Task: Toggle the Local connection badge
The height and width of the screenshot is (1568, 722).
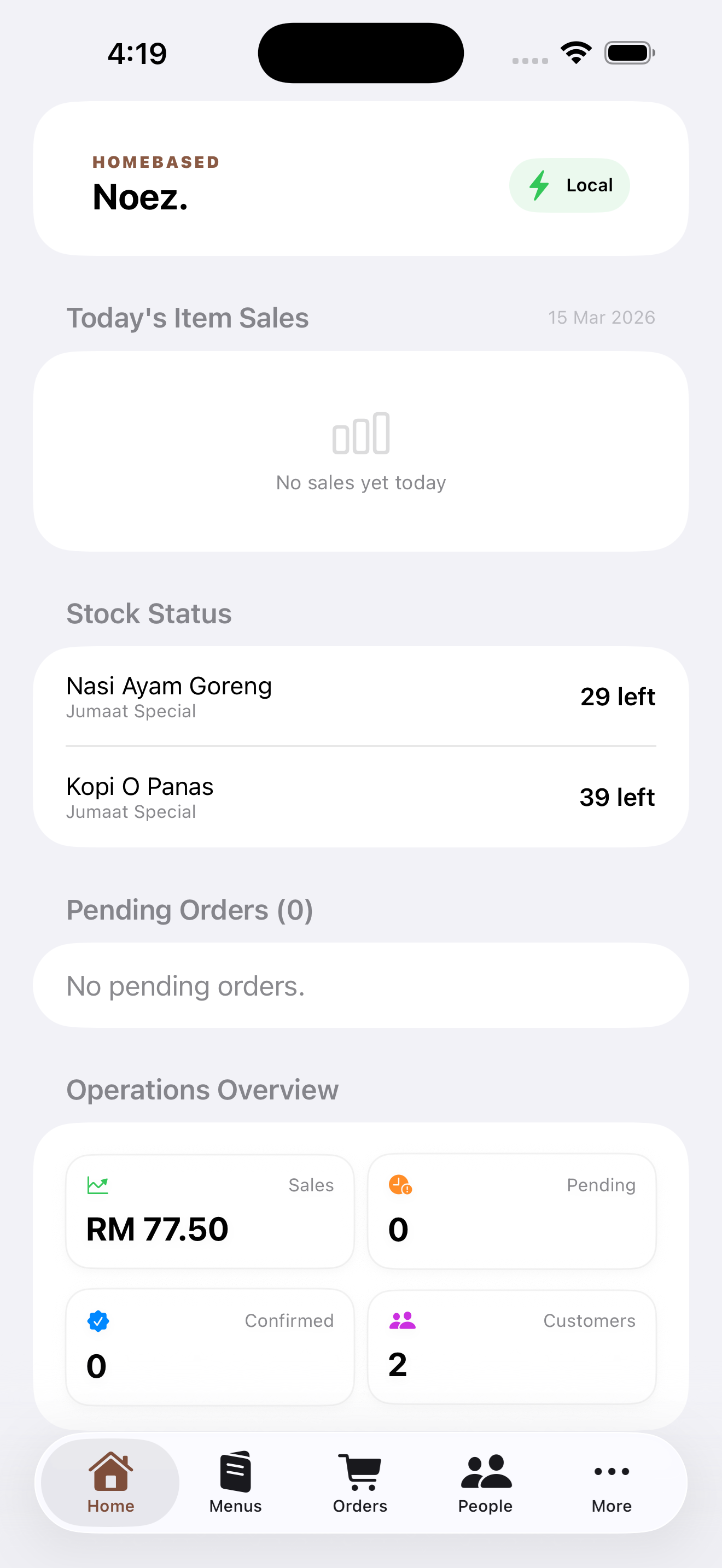Action: coord(569,185)
